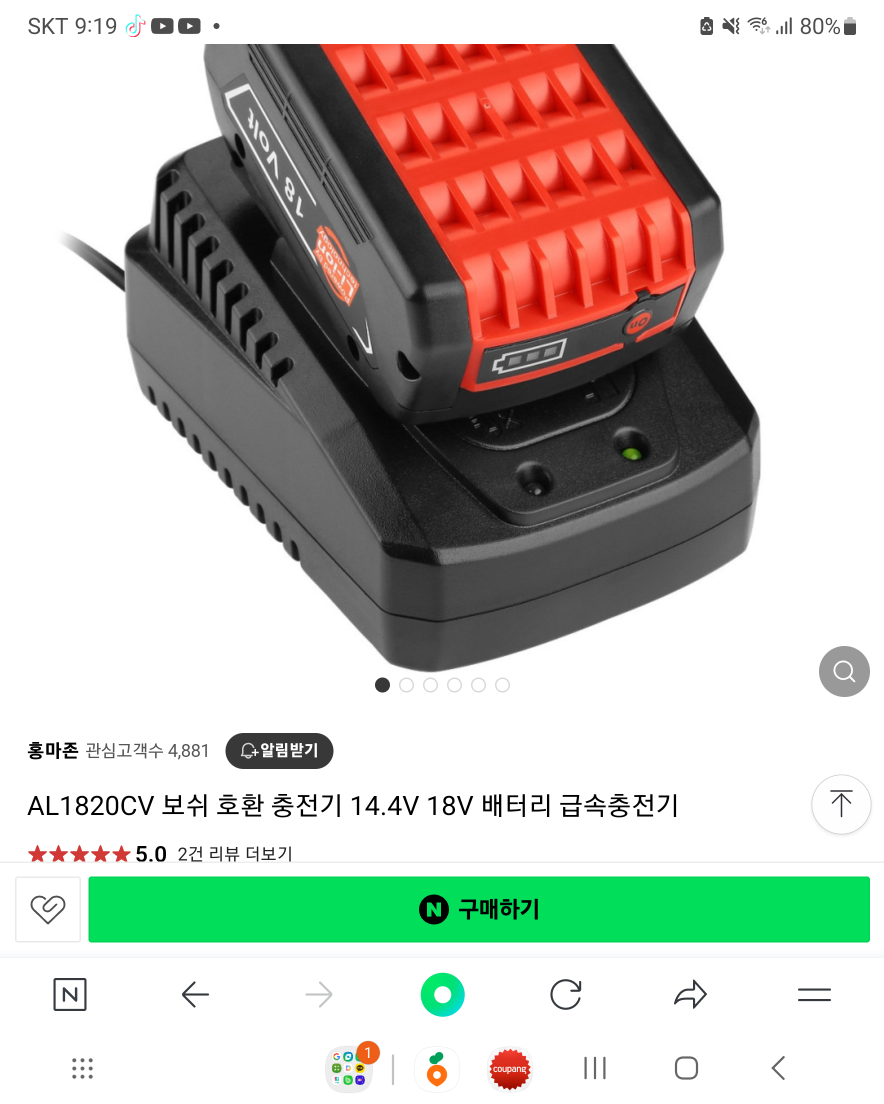Jump back to the top of the page
884x1104 pixels.
click(841, 804)
